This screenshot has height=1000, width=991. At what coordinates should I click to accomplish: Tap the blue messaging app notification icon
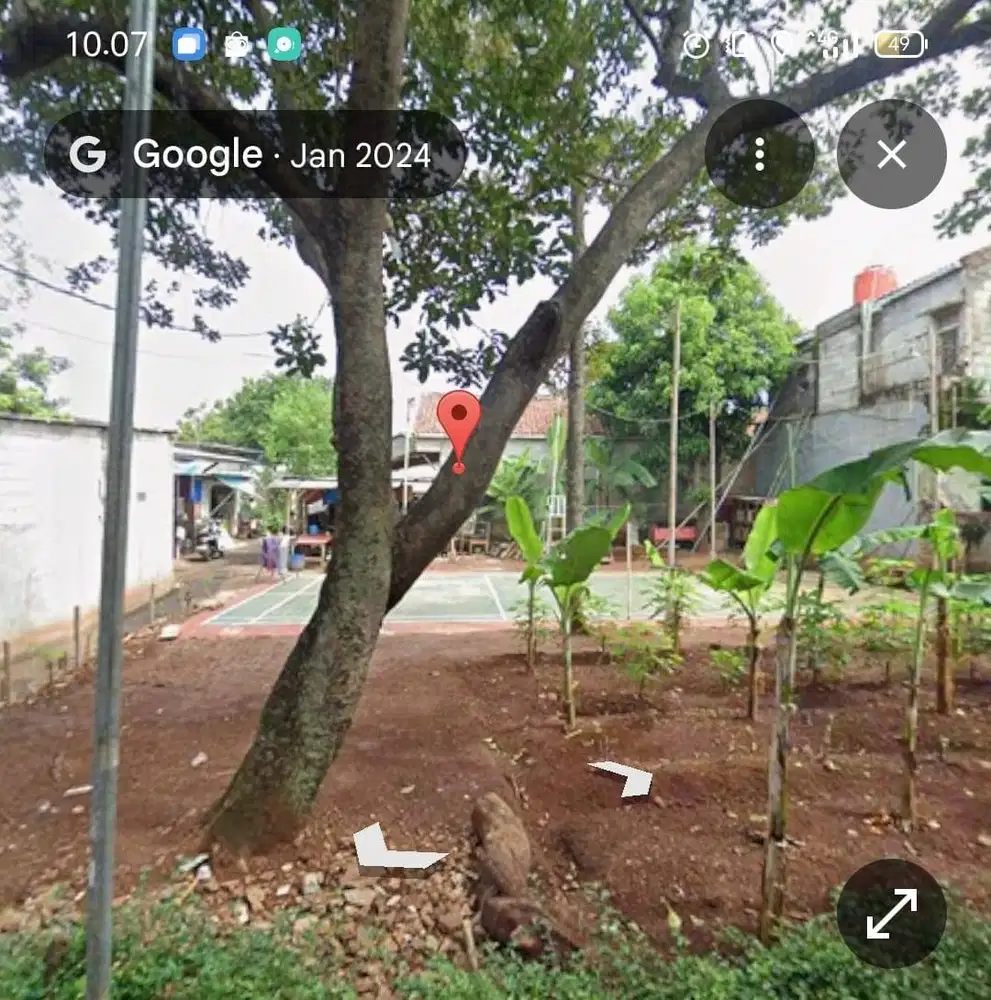coord(186,44)
